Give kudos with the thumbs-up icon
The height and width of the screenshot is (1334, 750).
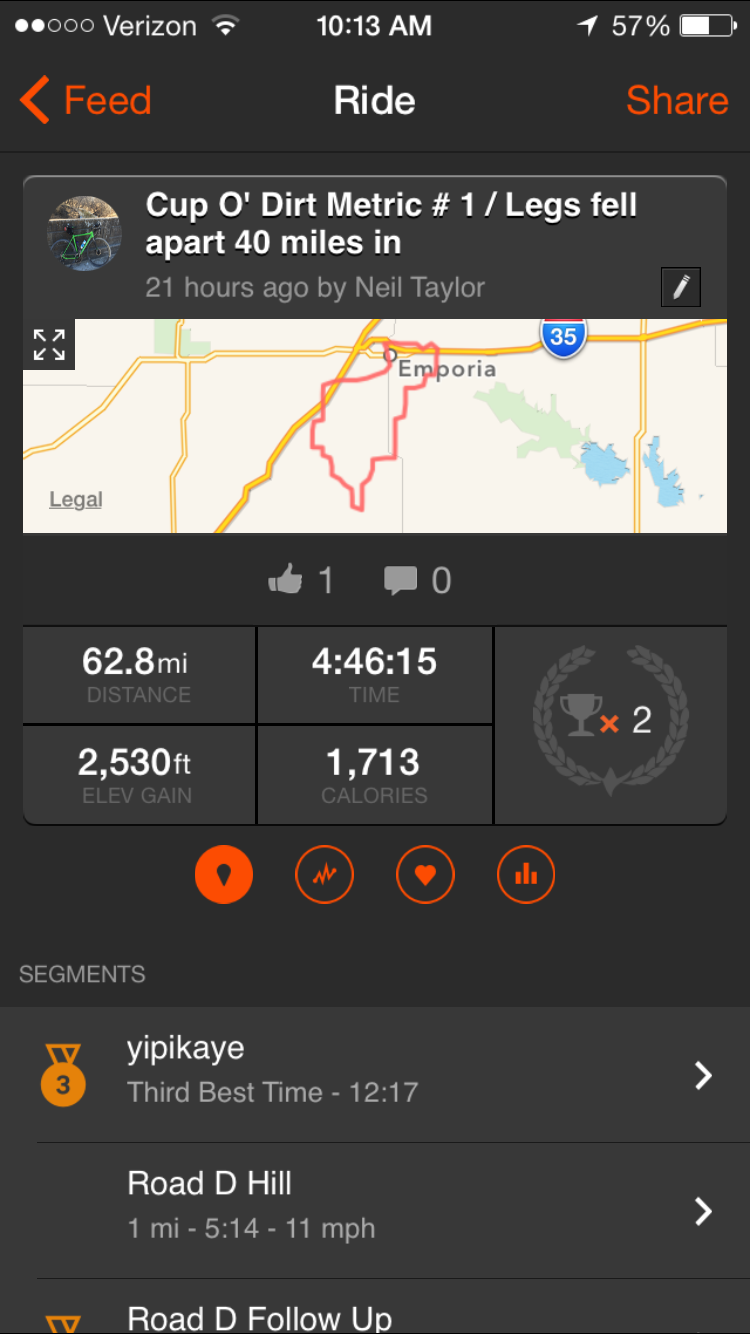click(286, 580)
